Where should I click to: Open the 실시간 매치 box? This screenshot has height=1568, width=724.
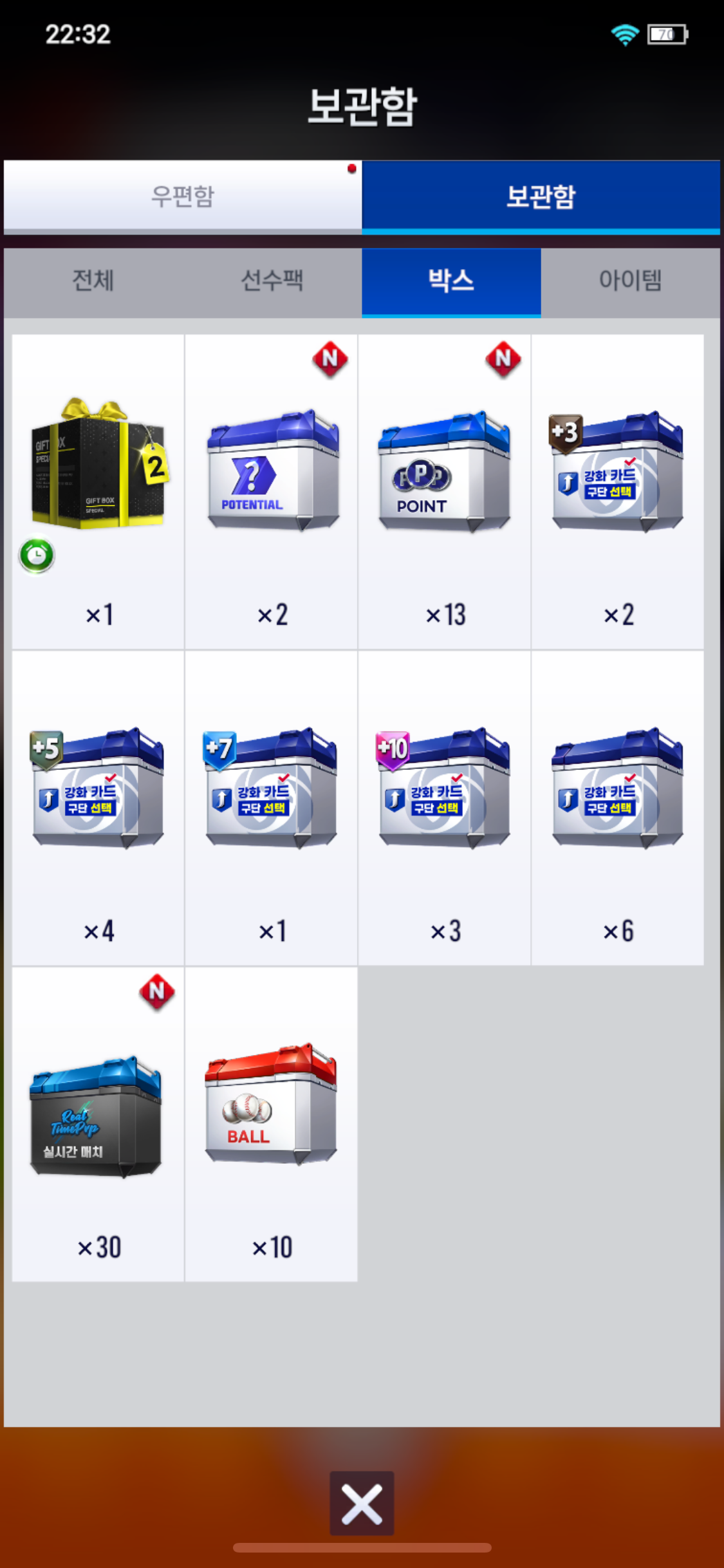pos(98,1125)
